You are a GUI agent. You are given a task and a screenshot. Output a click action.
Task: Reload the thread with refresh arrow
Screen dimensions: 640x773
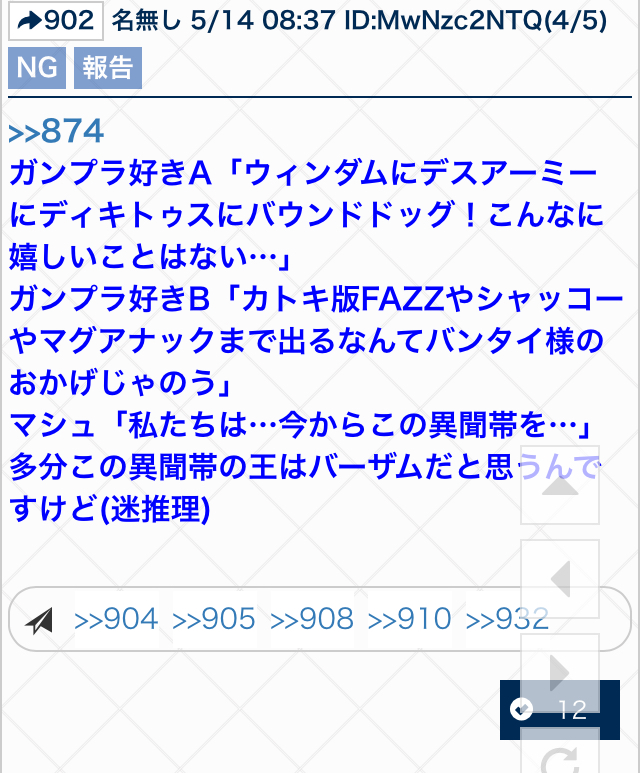(560, 757)
